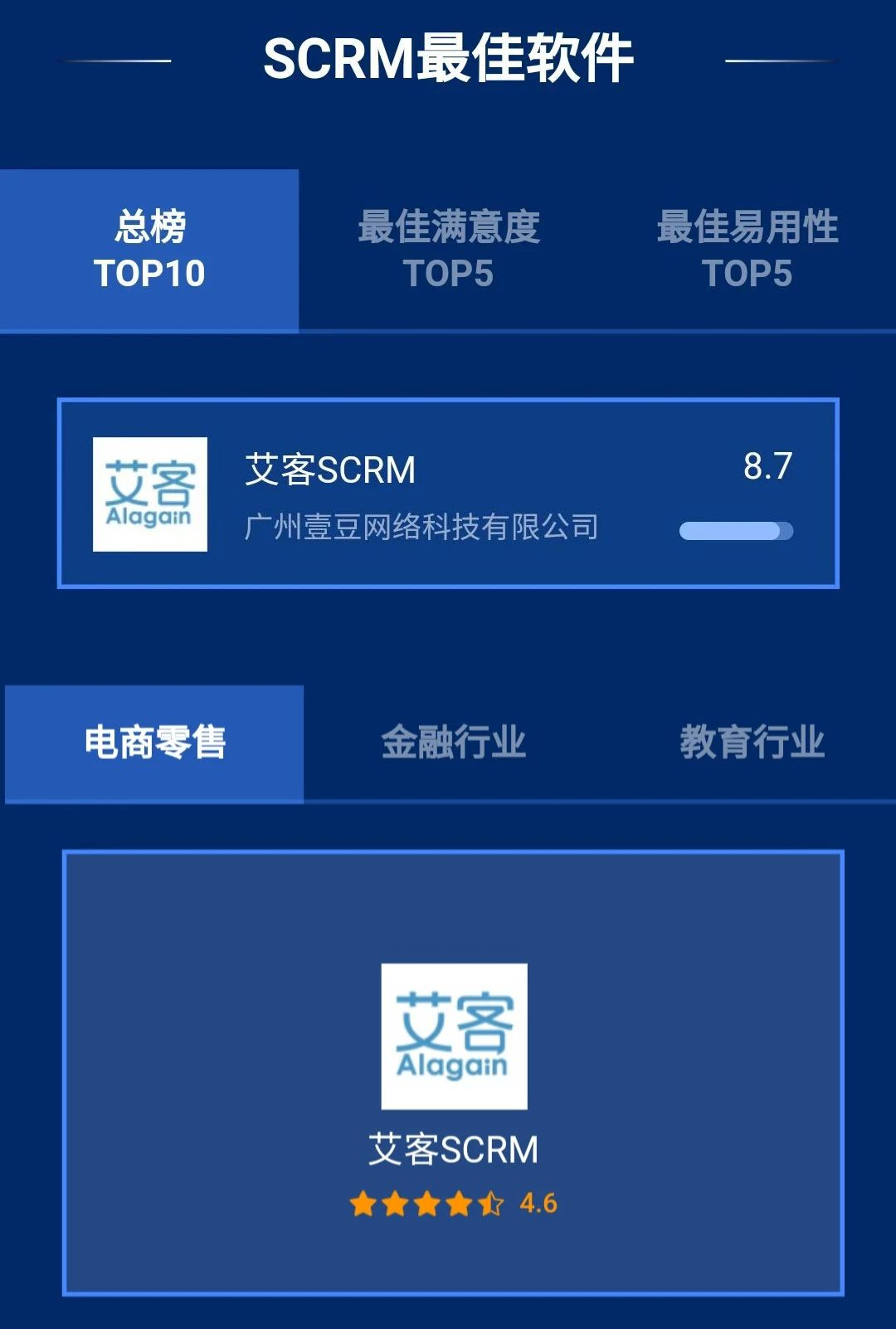Viewport: 896px width, 1329px height.
Task: Select the 最佳满意度 TOP5 tab
Action: coord(448,250)
